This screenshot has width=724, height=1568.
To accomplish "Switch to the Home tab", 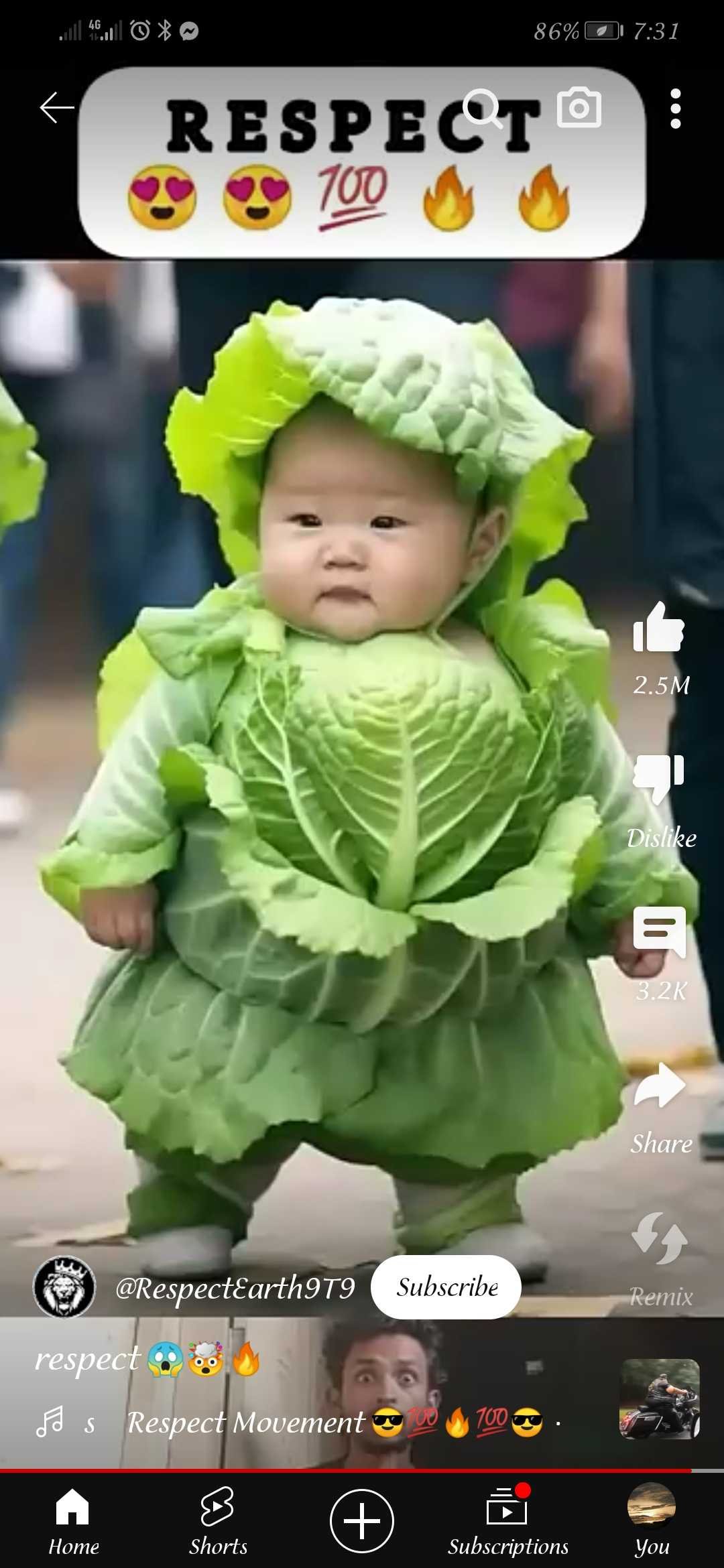I will point(73,1521).
